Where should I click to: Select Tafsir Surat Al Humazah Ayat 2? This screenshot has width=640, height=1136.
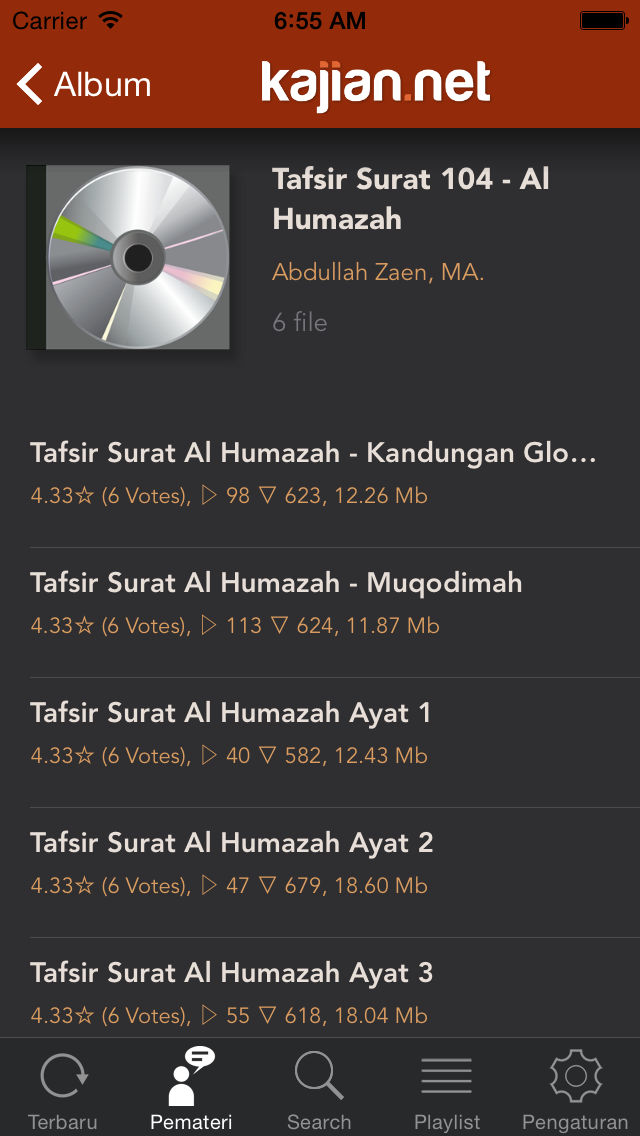coord(320,872)
